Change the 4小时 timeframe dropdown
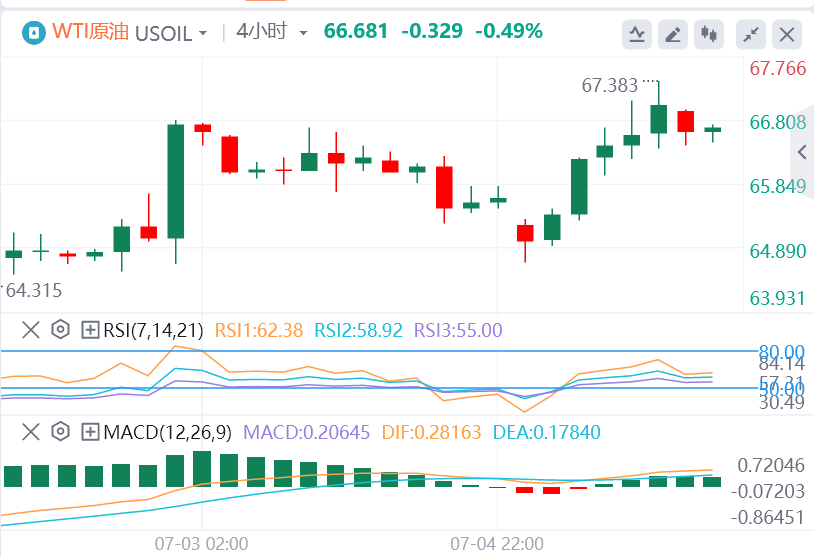Image resolution: width=814 pixels, height=557 pixels. pyautogui.click(x=272, y=32)
